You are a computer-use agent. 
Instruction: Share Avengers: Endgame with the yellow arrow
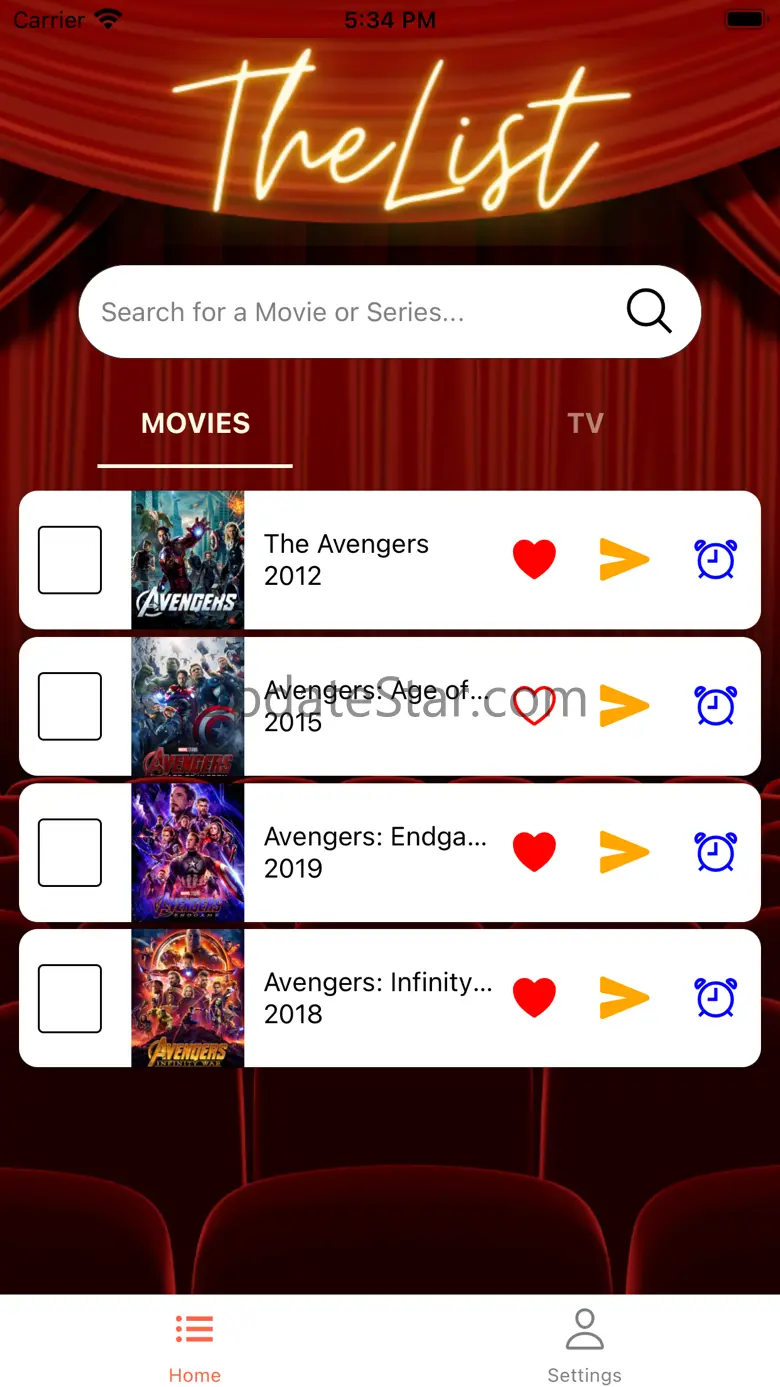(624, 852)
